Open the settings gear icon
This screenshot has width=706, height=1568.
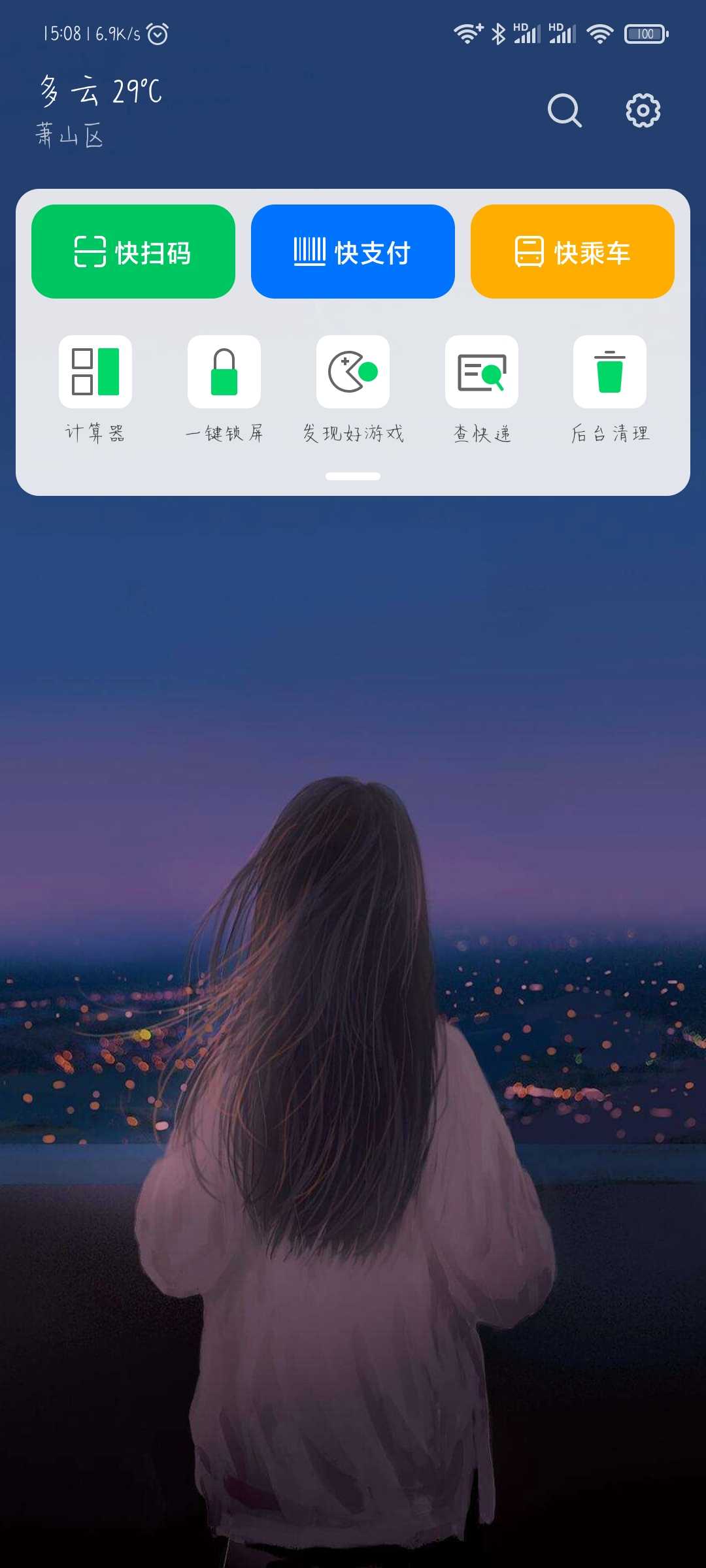(643, 110)
